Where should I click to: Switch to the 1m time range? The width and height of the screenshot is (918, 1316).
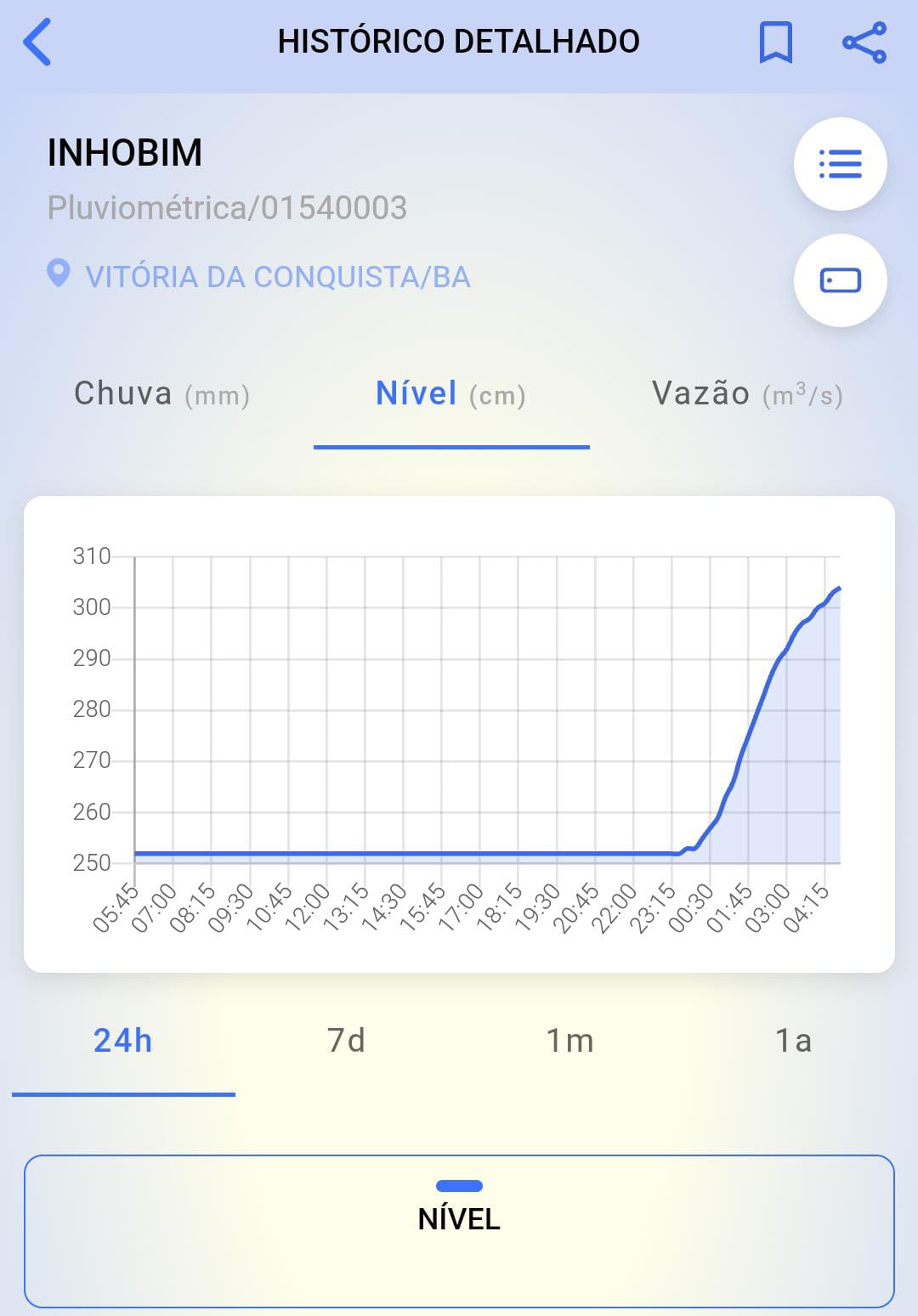click(x=569, y=1041)
